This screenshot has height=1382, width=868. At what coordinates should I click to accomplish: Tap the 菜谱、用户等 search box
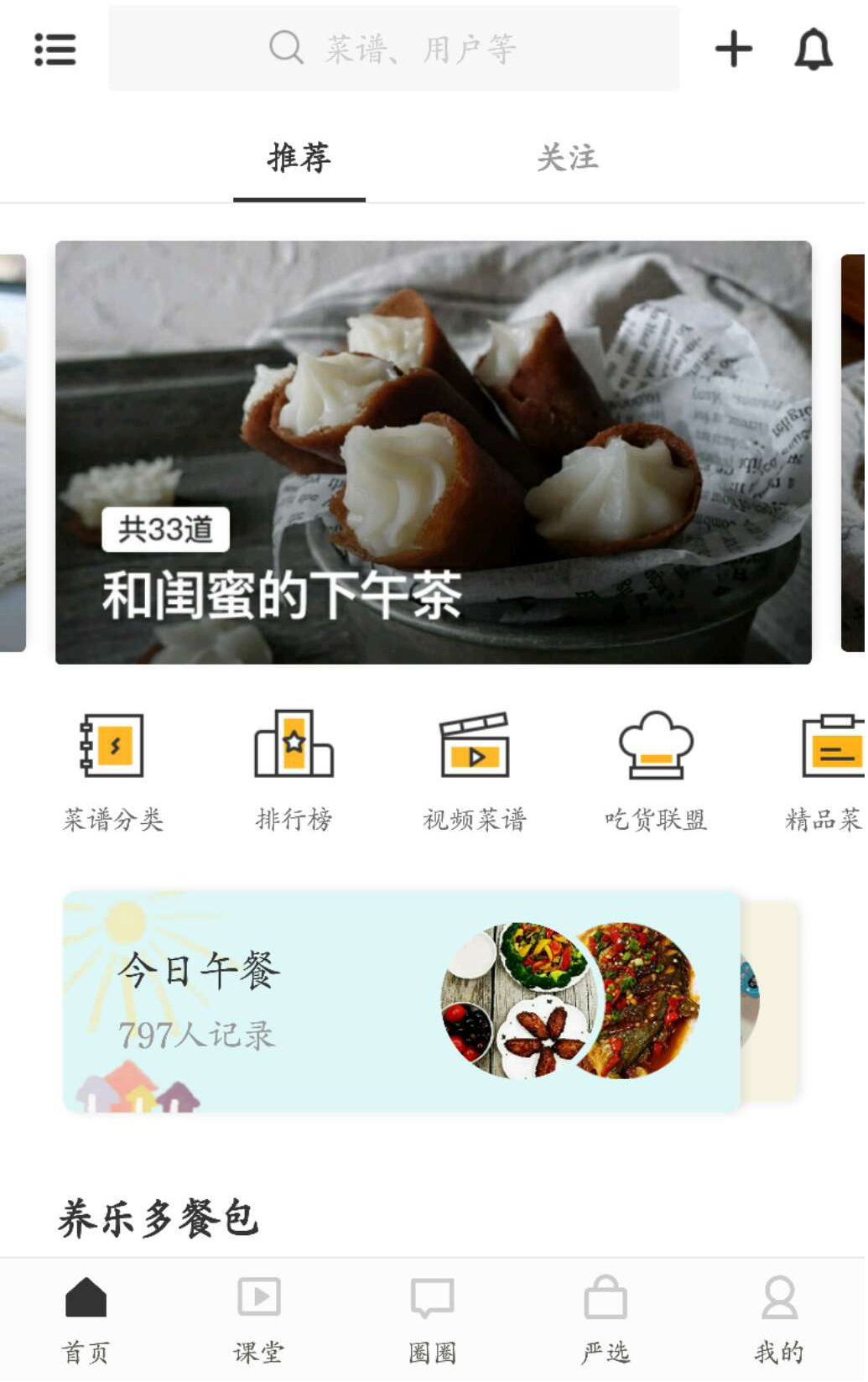[394, 49]
